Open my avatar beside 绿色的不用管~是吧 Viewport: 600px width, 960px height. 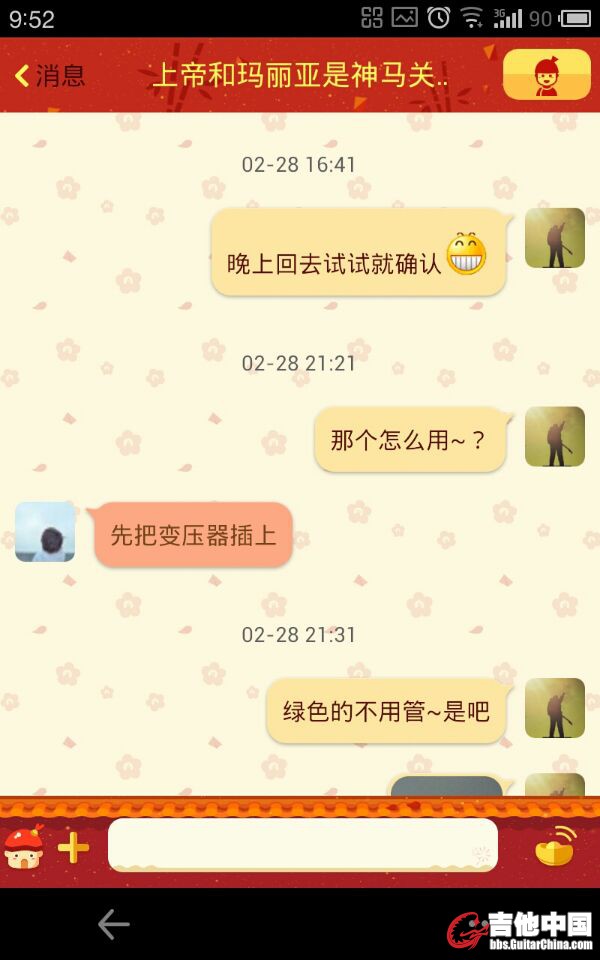point(554,708)
